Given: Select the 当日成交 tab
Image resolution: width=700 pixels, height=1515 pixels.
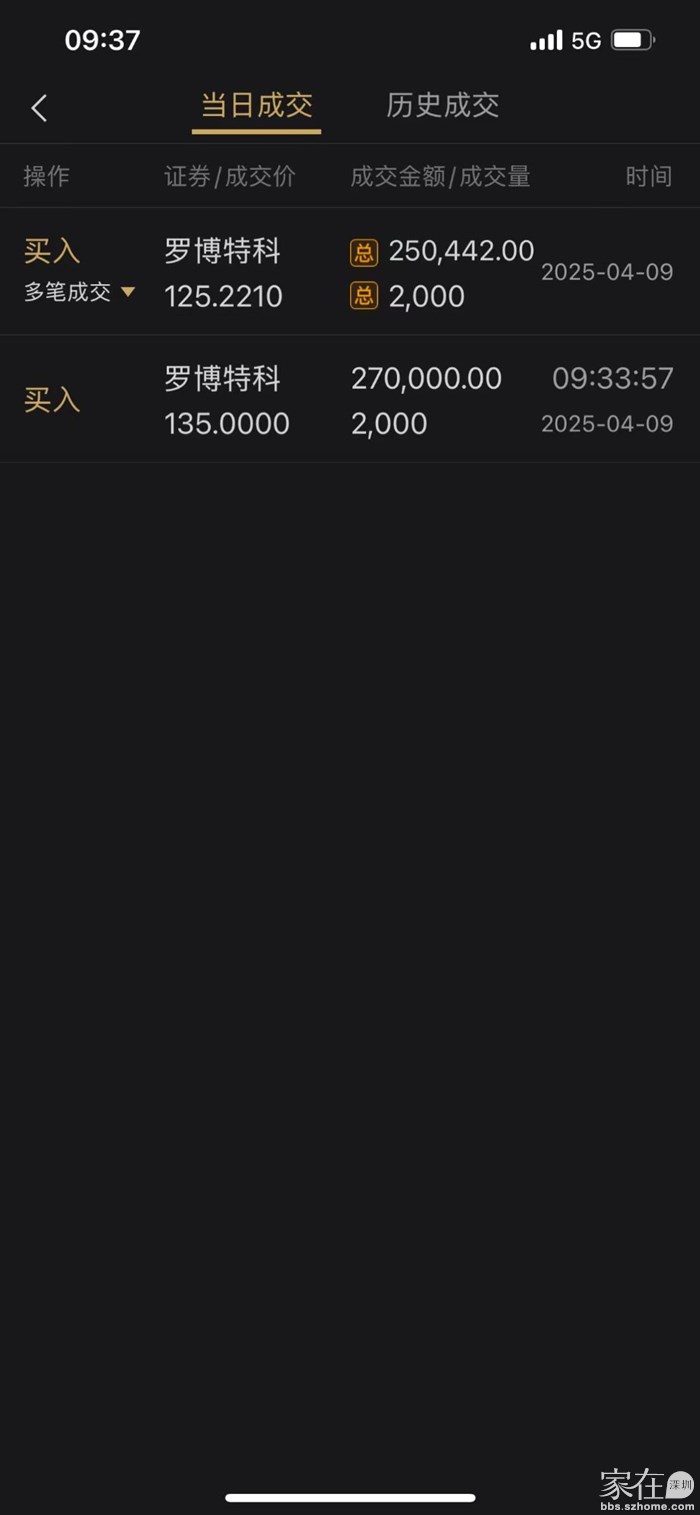Looking at the screenshot, I should (x=257, y=105).
